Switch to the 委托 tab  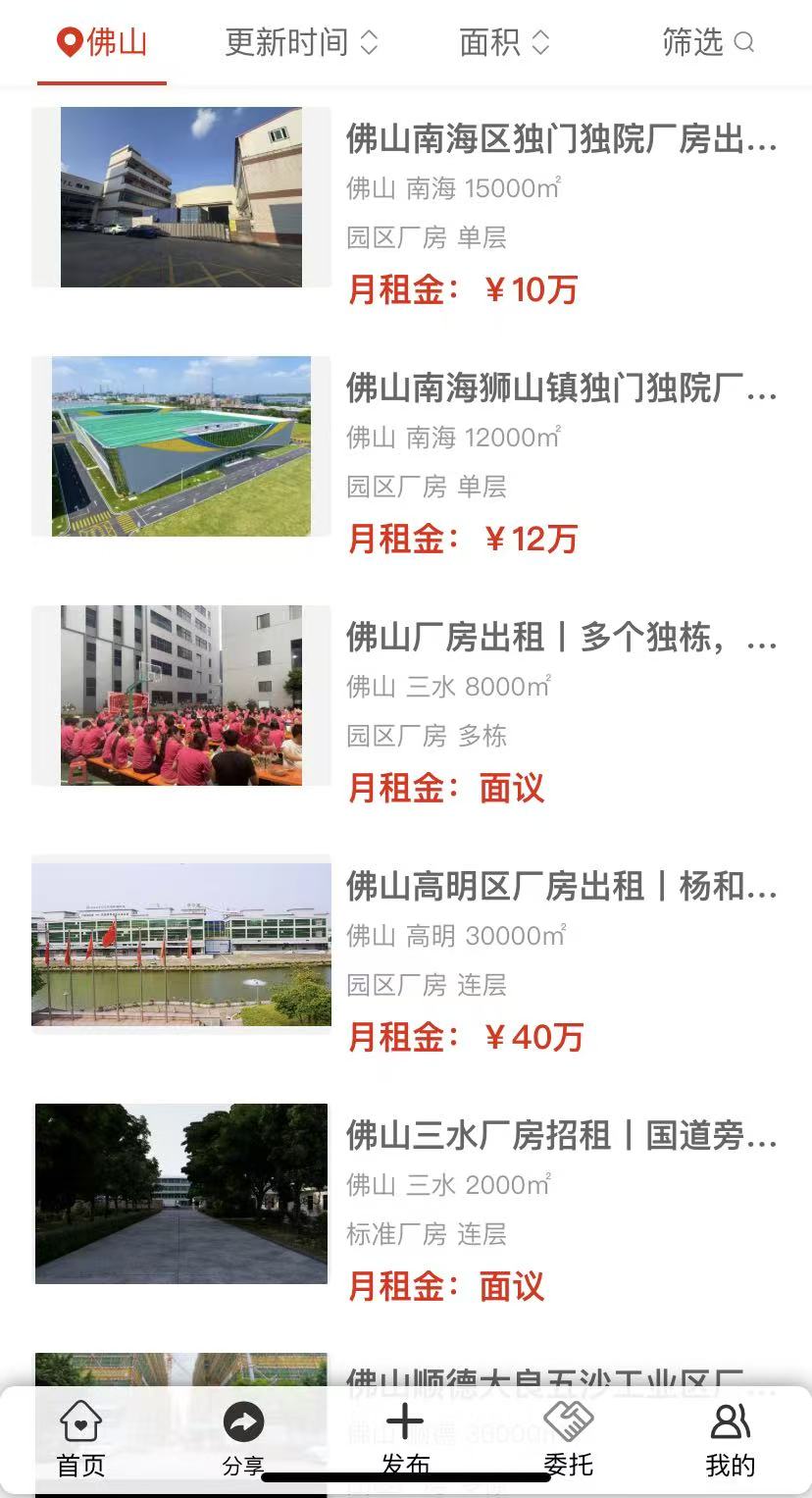pos(568,1439)
